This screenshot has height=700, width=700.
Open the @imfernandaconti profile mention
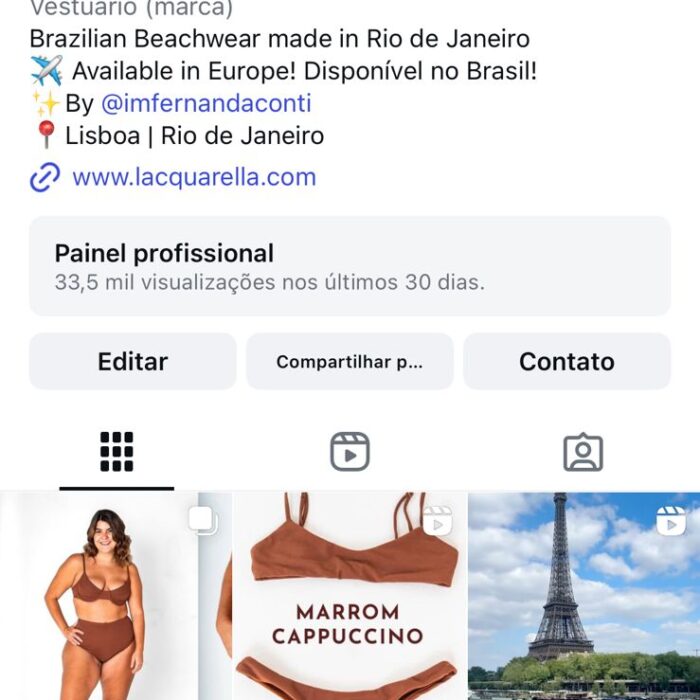click(206, 104)
